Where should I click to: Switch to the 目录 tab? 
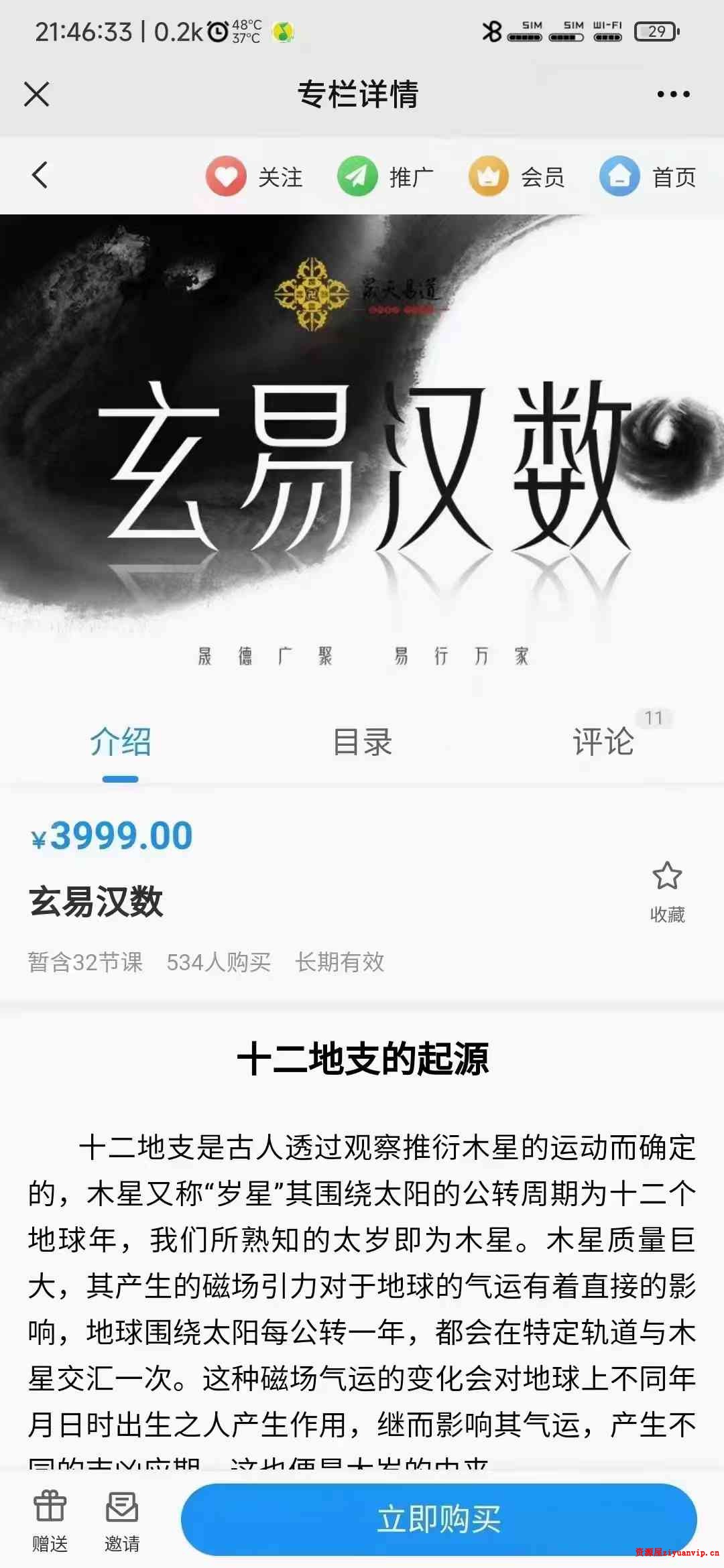click(362, 742)
